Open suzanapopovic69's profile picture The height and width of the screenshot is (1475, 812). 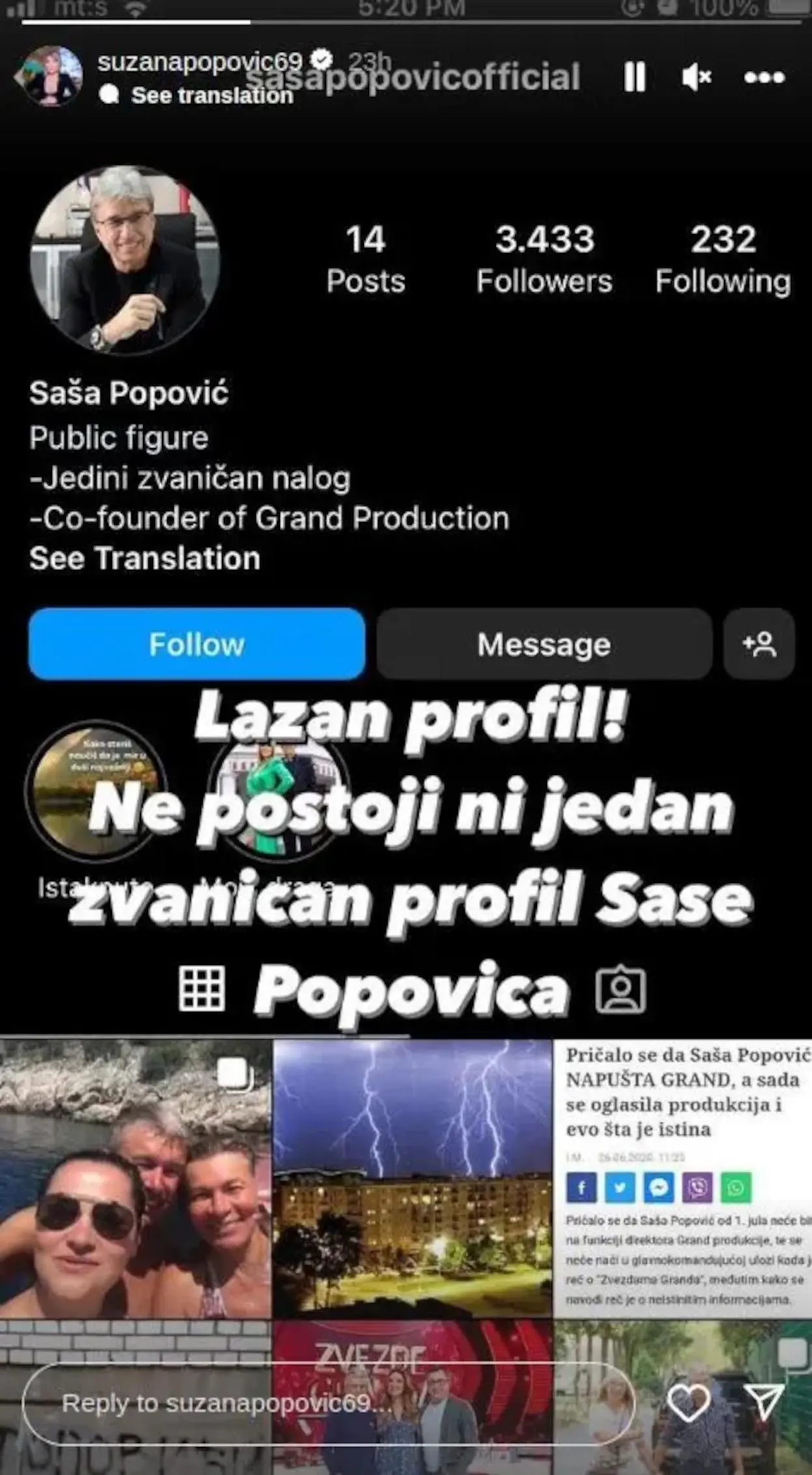(51, 76)
